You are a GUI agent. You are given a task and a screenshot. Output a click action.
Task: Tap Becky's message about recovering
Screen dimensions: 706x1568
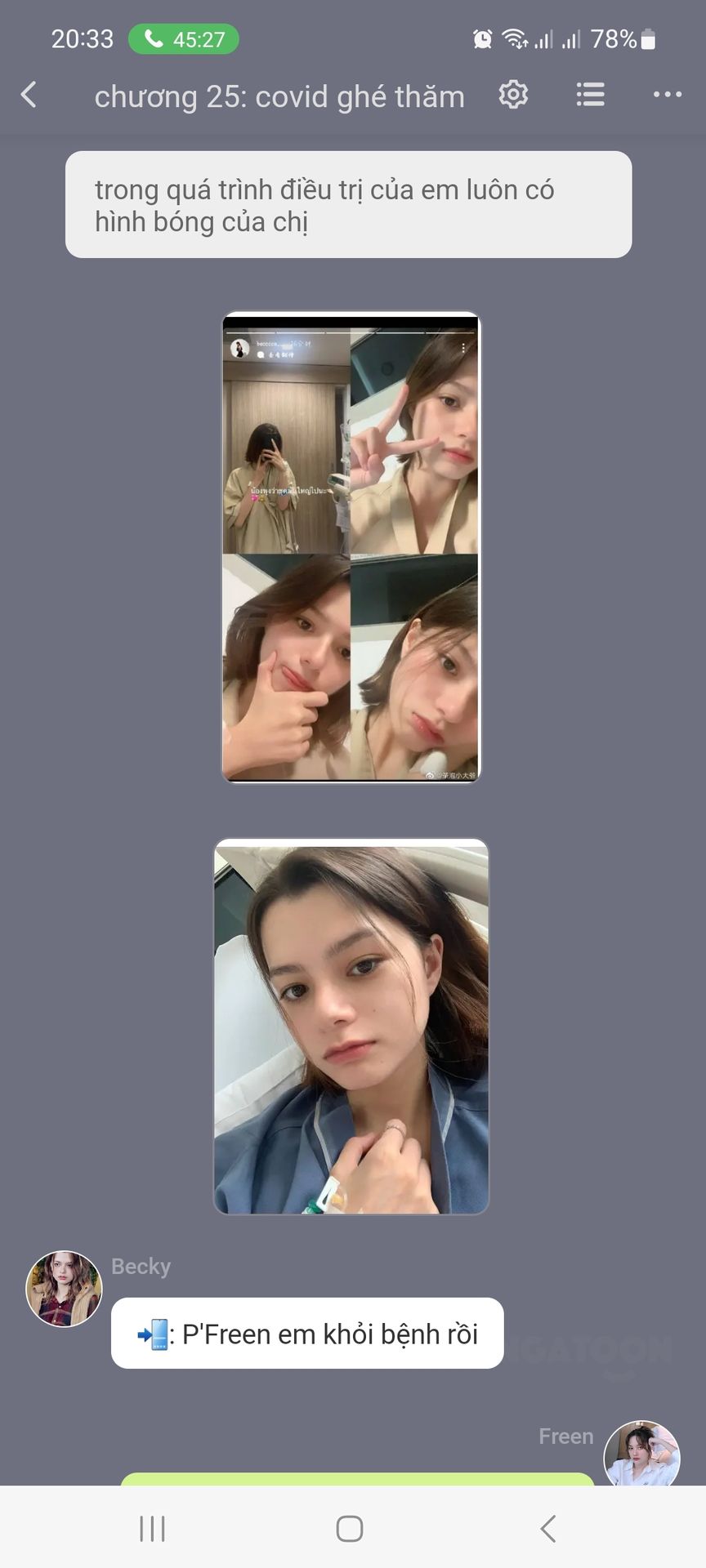pyautogui.click(x=307, y=1334)
